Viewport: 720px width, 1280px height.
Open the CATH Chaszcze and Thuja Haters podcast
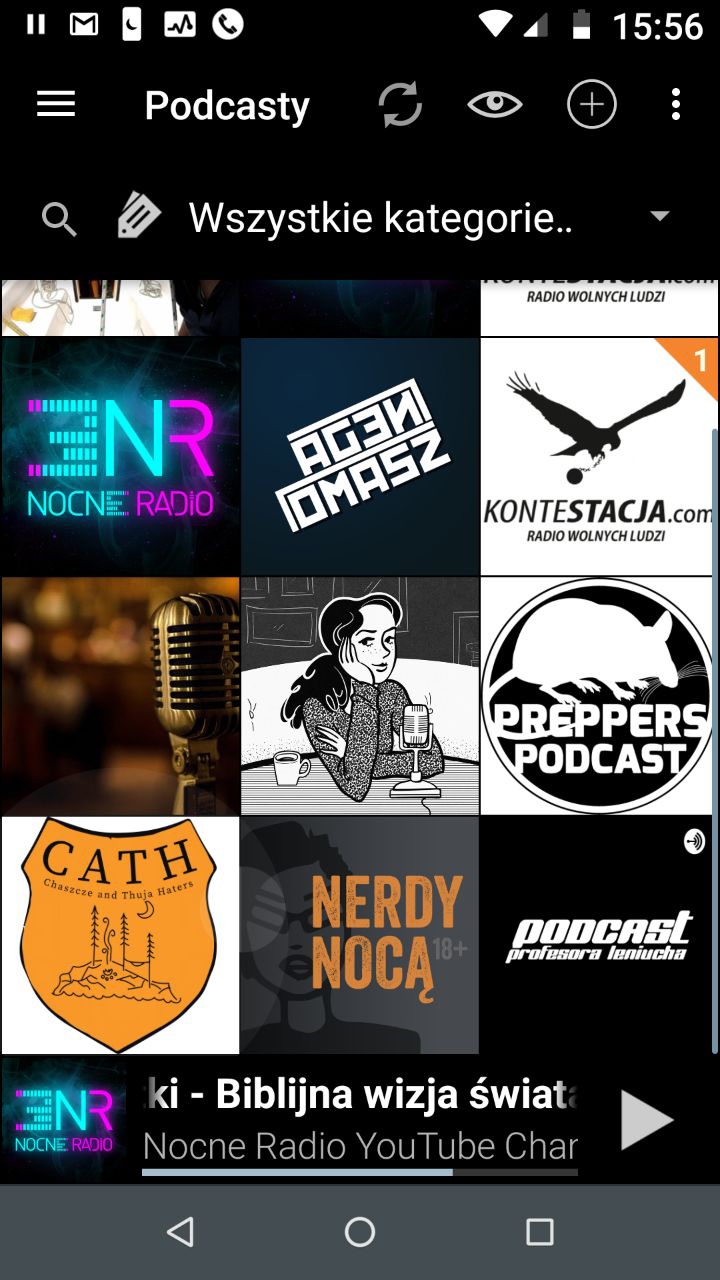pos(120,936)
